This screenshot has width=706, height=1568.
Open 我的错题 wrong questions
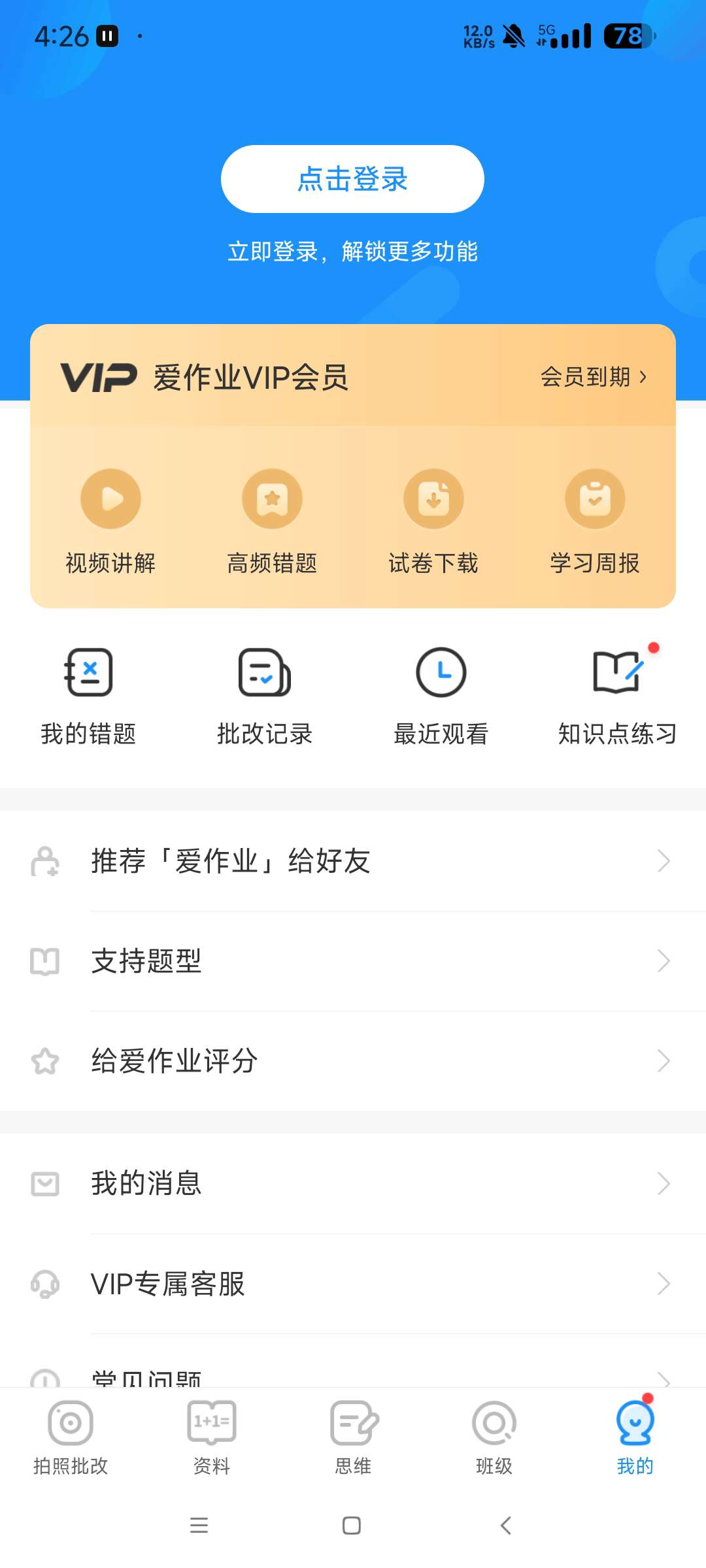(x=88, y=696)
